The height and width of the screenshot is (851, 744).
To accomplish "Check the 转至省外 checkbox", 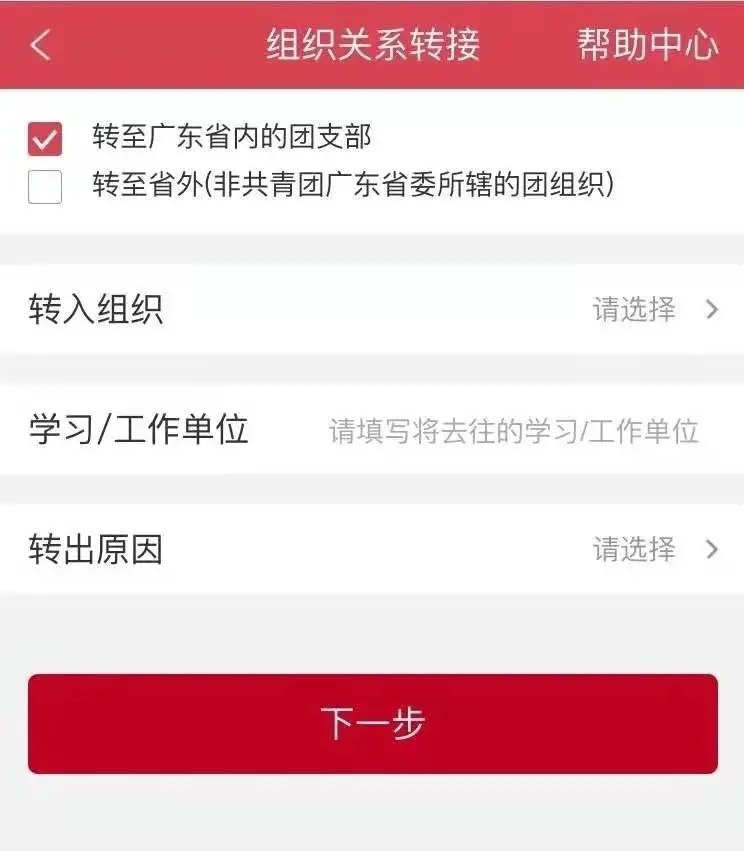I will pos(45,186).
